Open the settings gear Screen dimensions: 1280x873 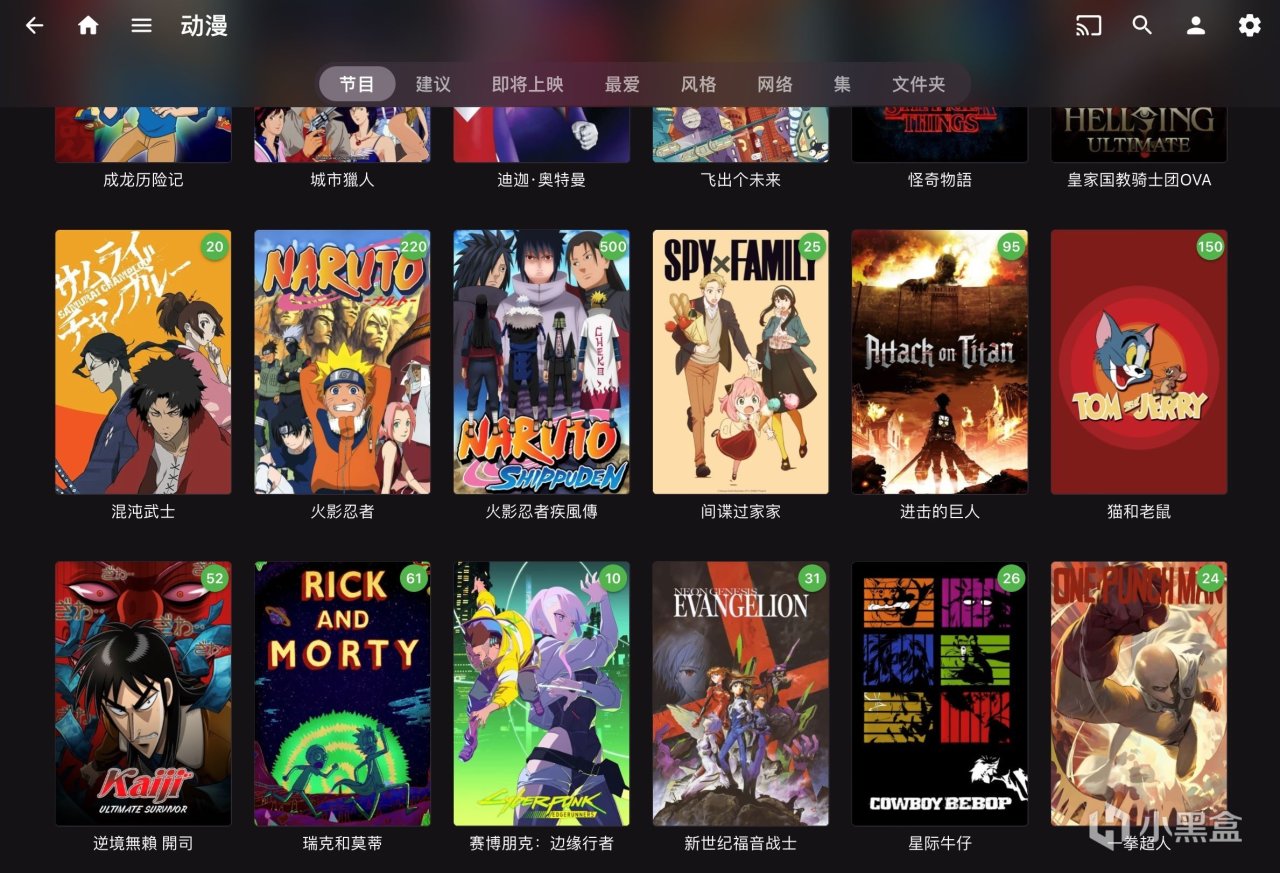pyautogui.click(x=1249, y=26)
